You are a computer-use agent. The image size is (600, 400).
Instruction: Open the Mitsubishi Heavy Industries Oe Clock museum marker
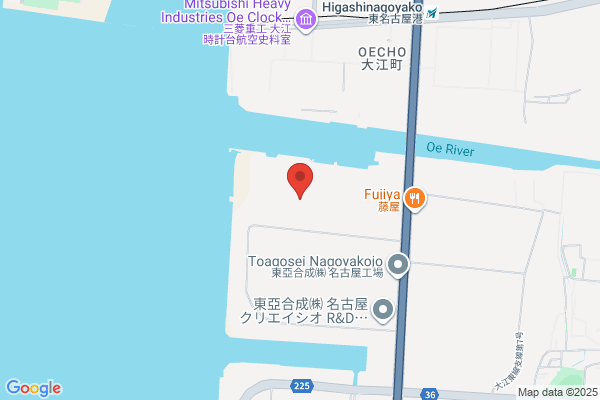pos(306,20)
